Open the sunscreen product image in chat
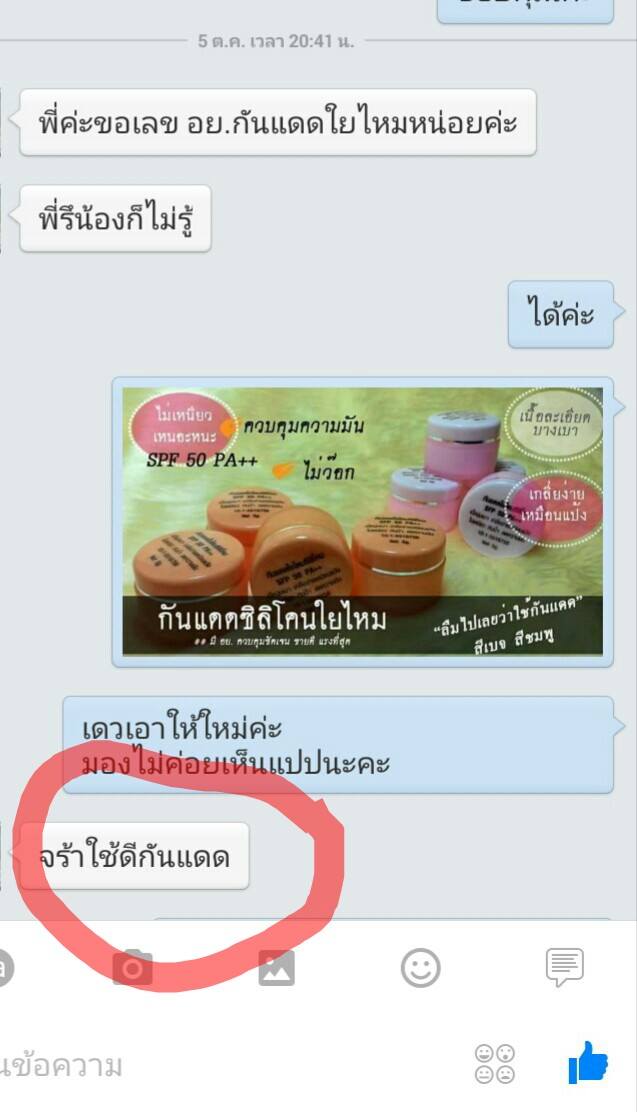The image size is (637, 1112). point(362,521)
